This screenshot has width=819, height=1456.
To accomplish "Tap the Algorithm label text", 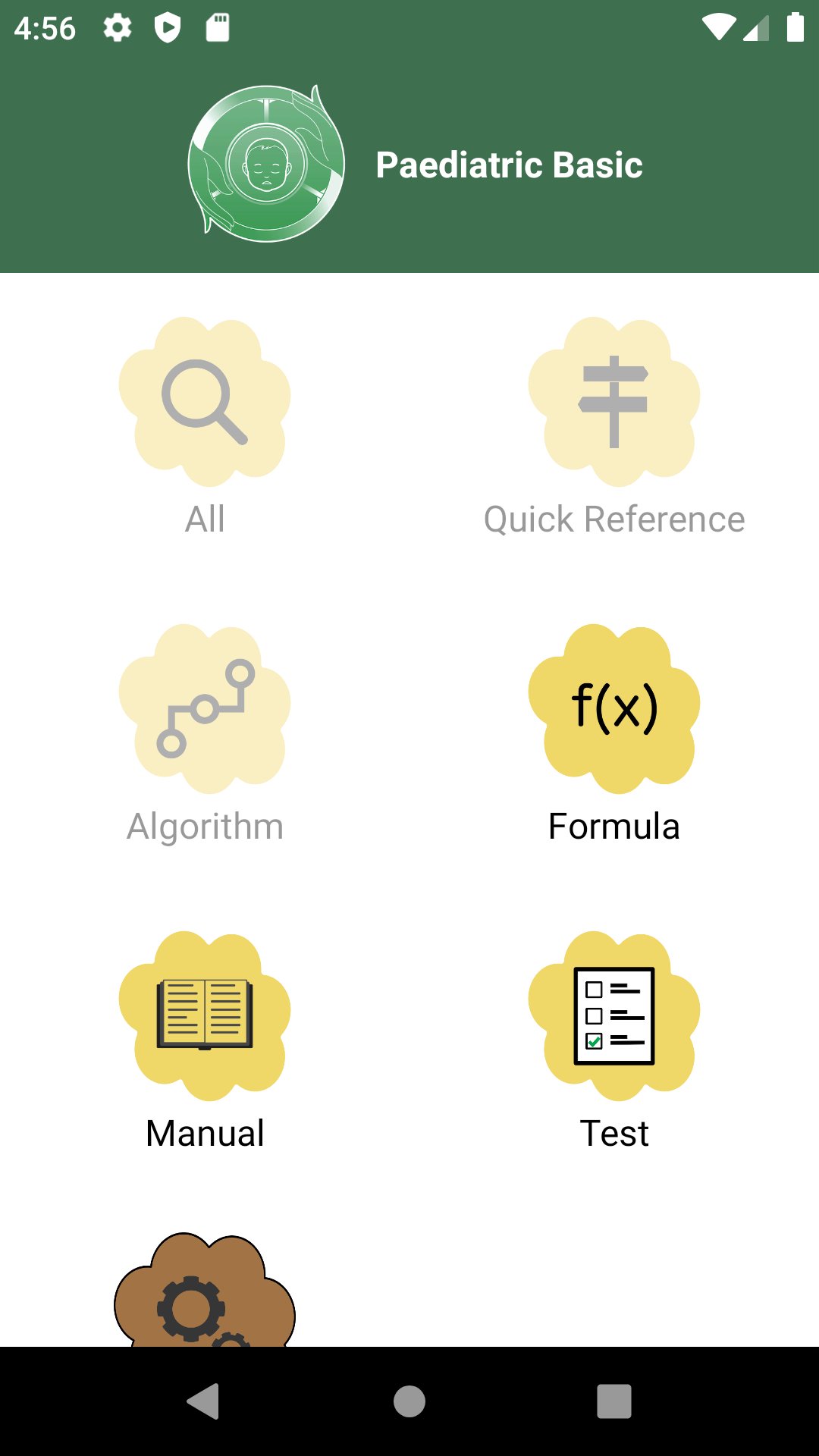I will [205, 827].
